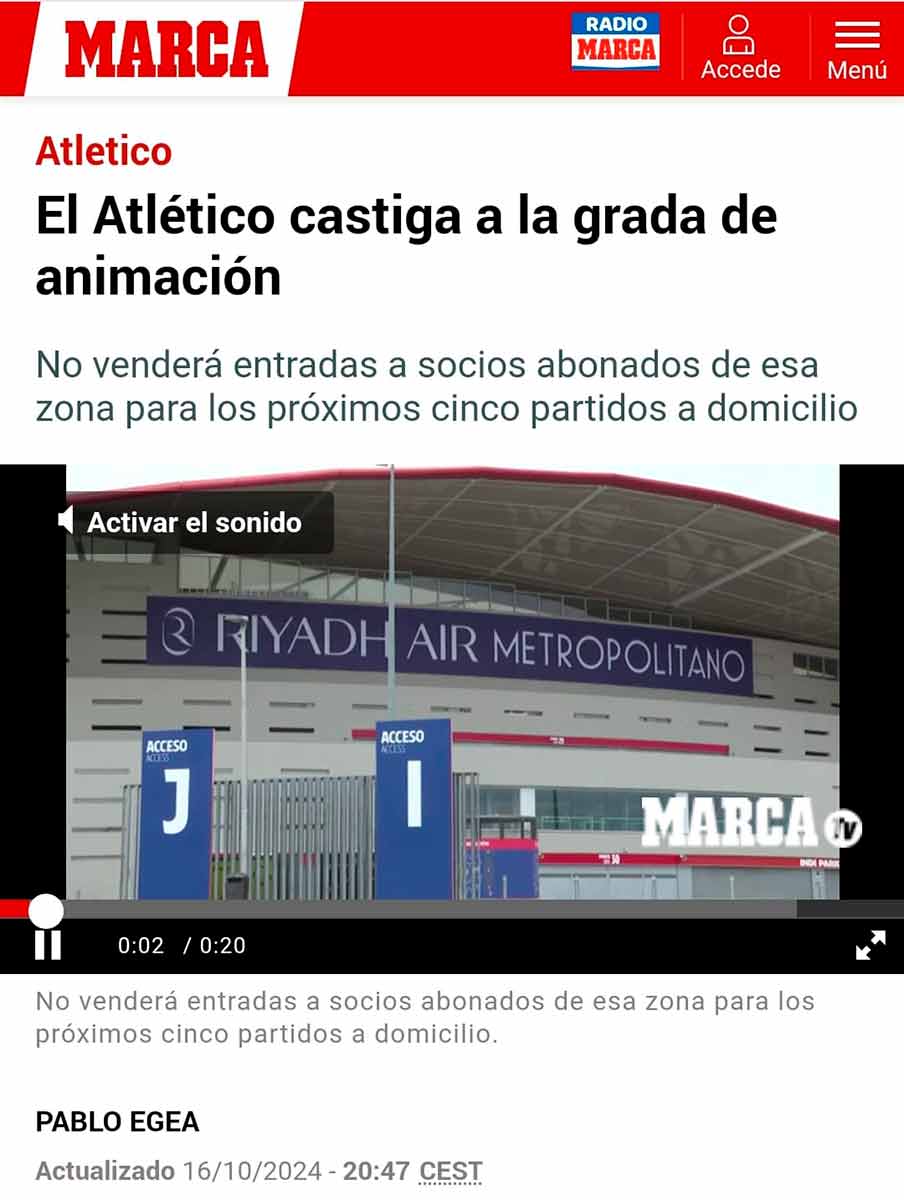This screenshot has height=1200, width=904.
Task: Activate the video sound
Action: (x=181, y=522)
